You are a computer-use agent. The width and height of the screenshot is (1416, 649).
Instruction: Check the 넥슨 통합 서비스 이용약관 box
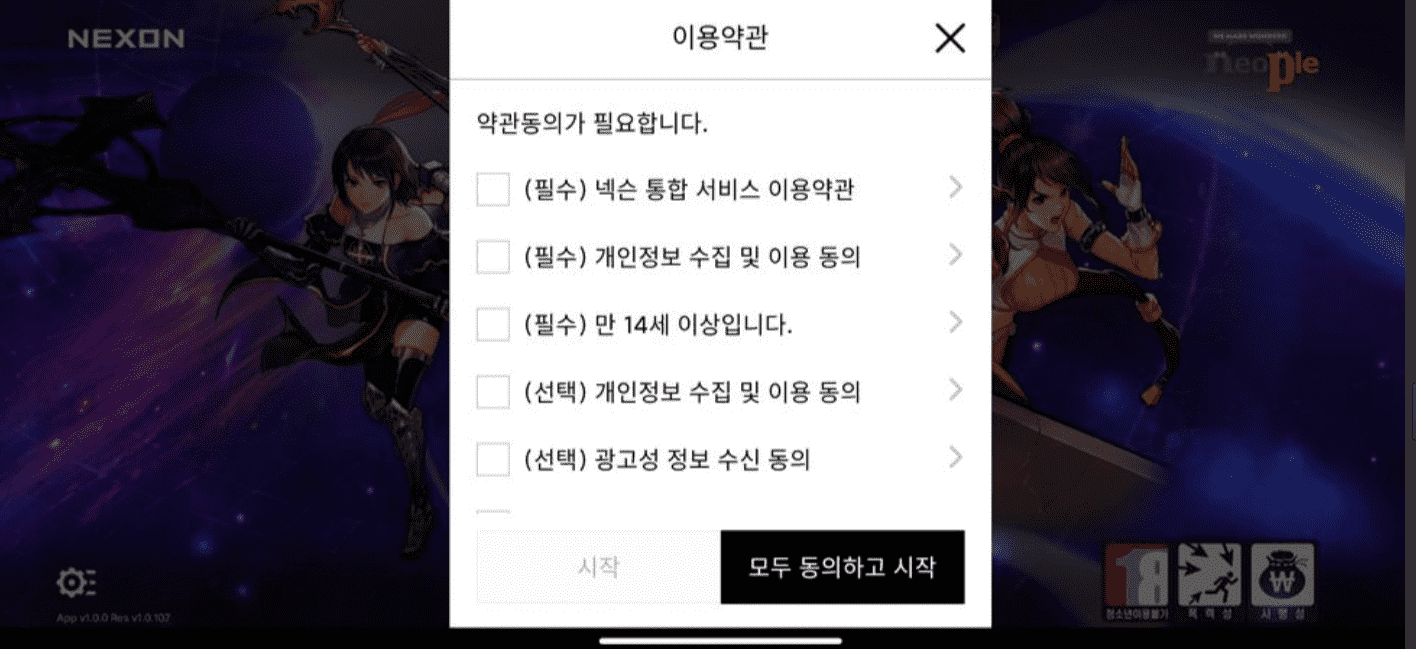[493, 189]
